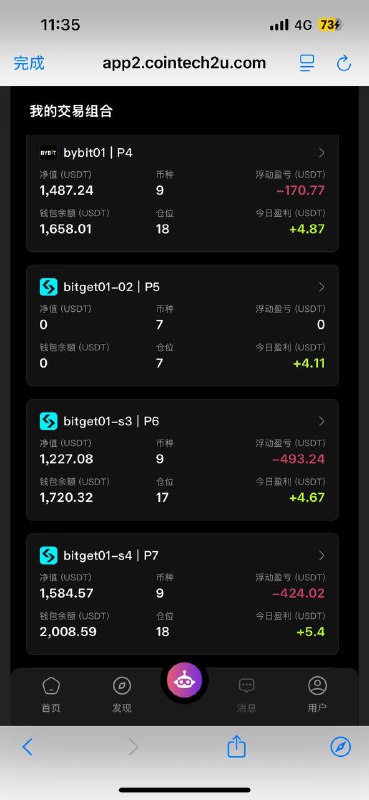Go back in the browser
This screenshot has width=369, height=800.
point(28,747)
